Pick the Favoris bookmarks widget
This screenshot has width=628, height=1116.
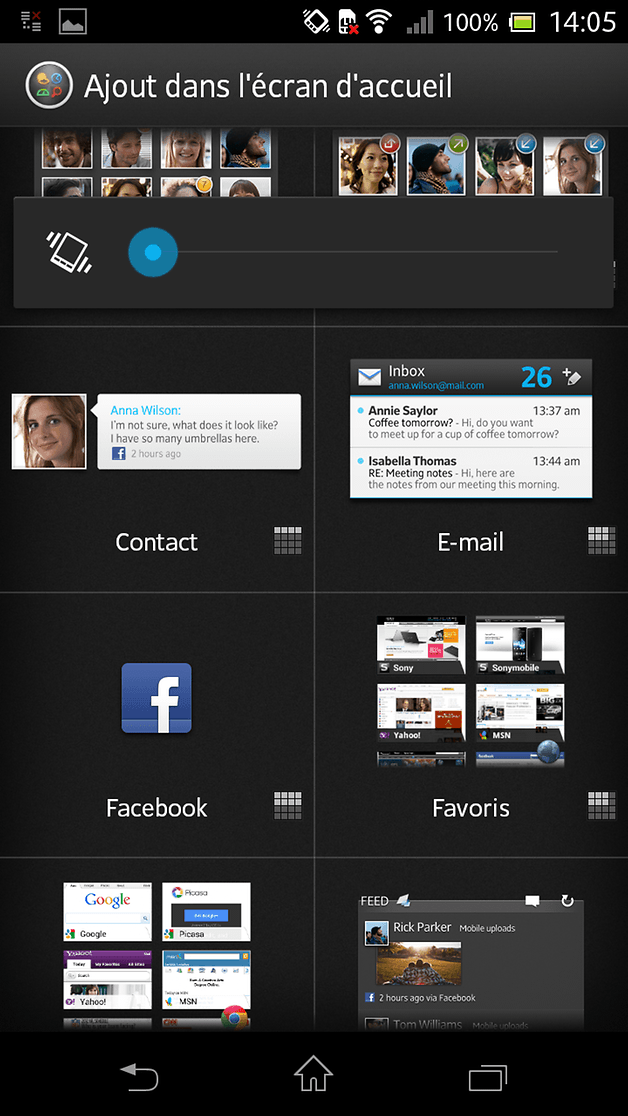point(470,725)
